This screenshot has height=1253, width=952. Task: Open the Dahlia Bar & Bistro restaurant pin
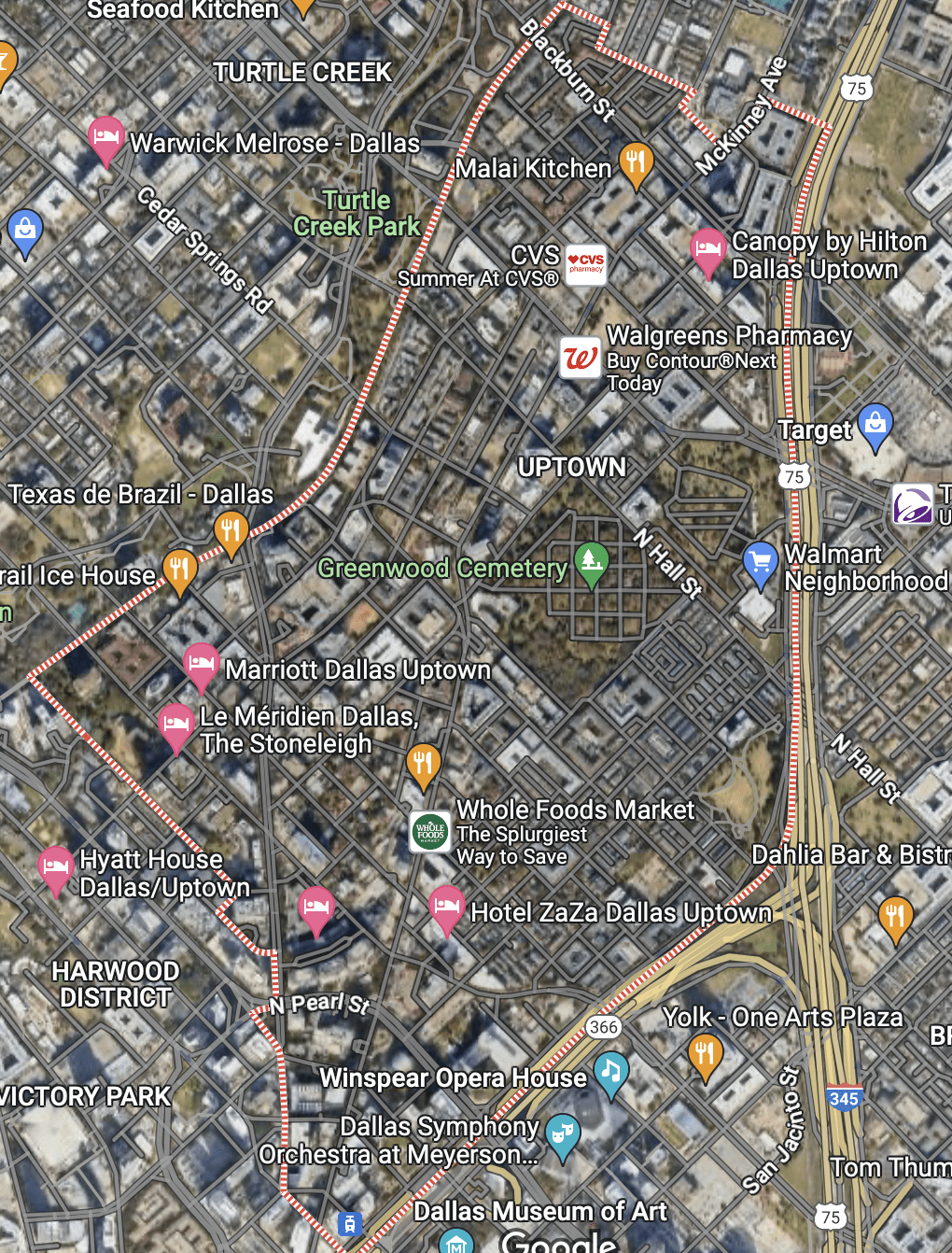(895, 916)
